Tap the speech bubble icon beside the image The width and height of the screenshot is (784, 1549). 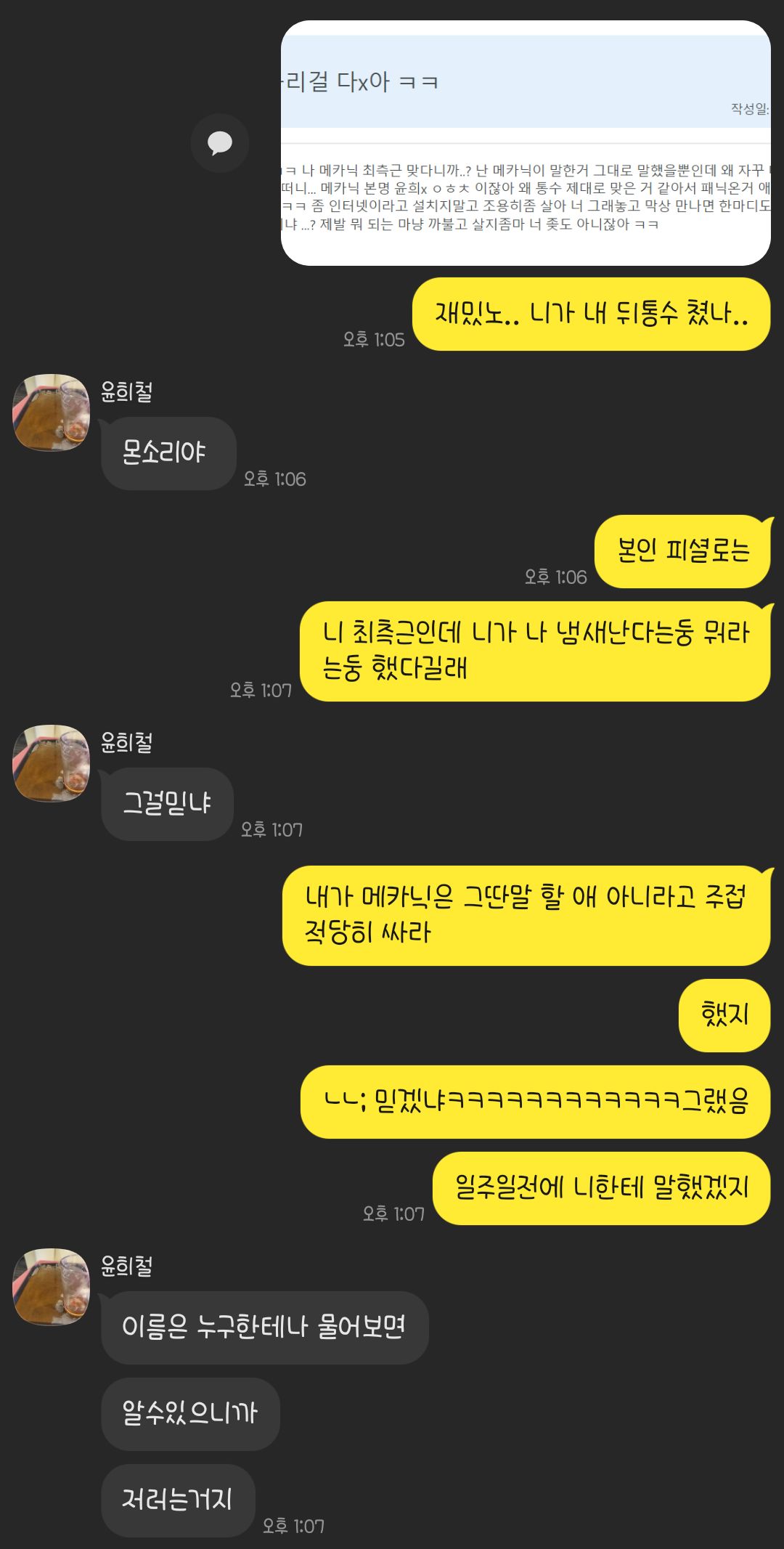(x=220, y=143)
